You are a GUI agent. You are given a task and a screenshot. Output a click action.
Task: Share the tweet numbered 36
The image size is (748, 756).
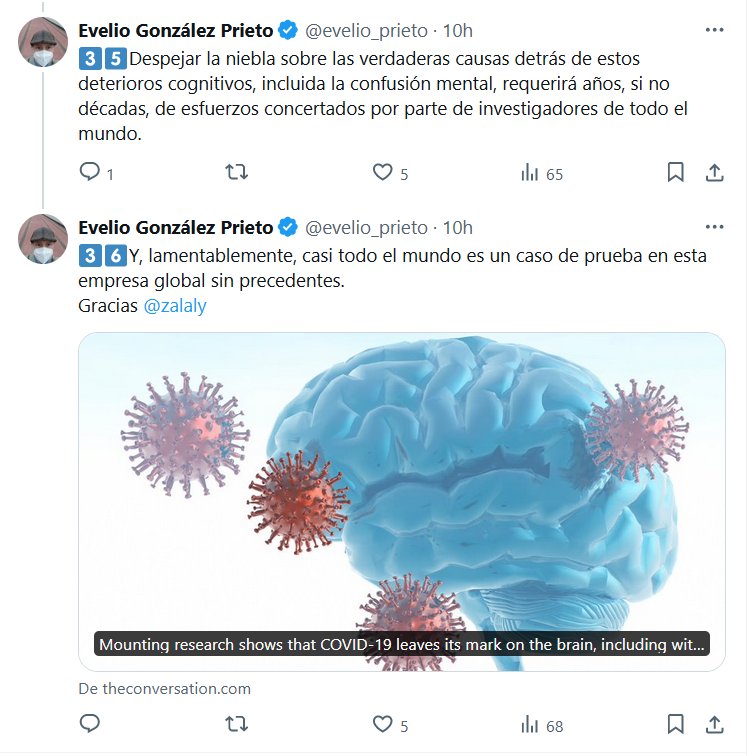714,724
